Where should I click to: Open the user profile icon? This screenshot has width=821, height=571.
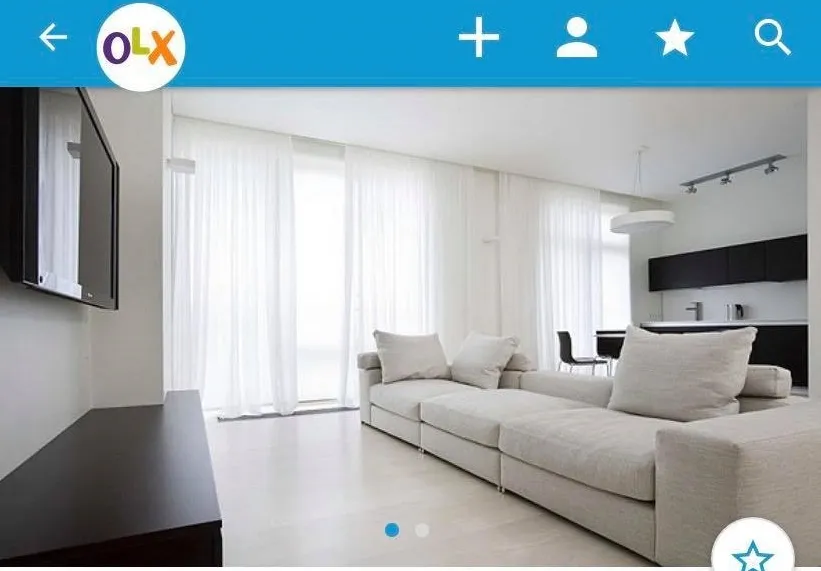click(577, 39)
